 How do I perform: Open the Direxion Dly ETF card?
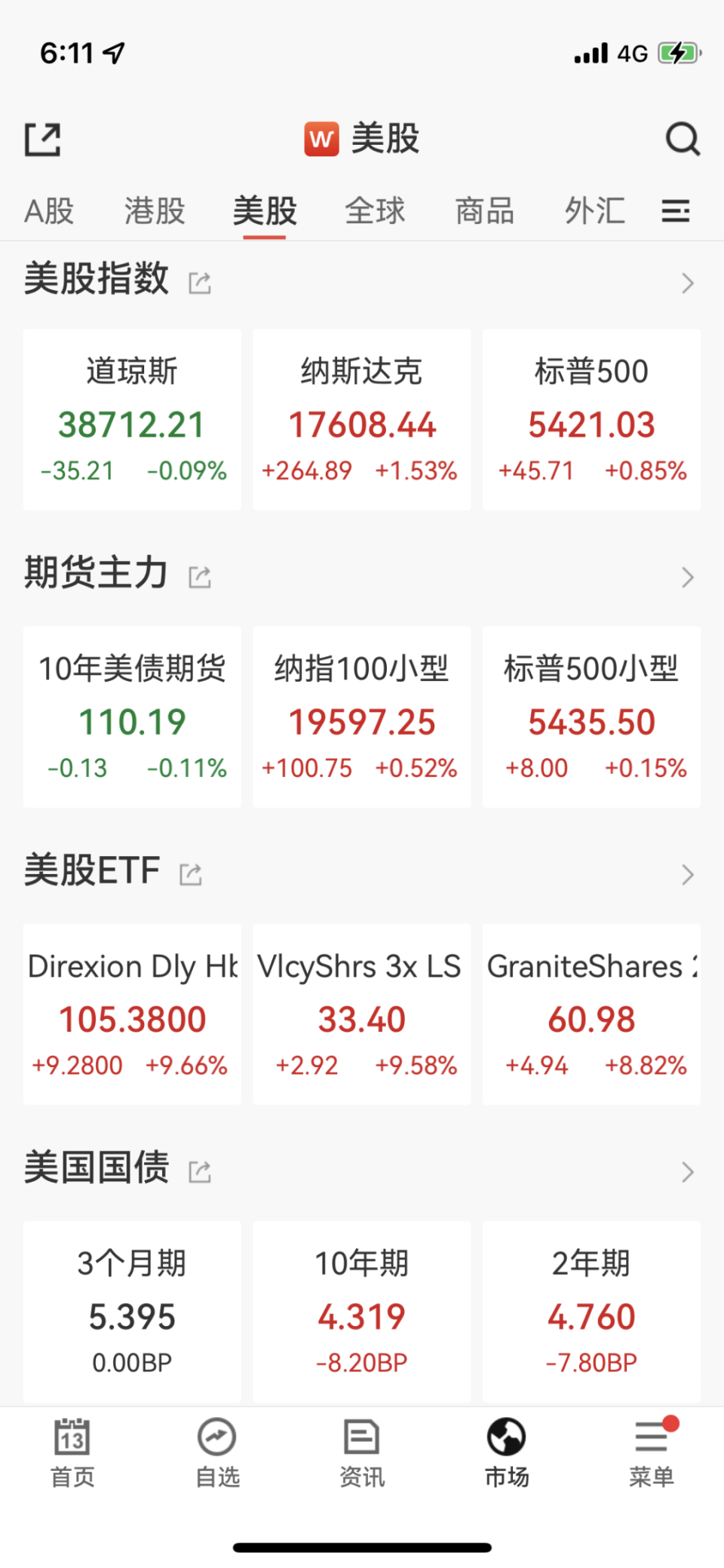point(132,1014)
